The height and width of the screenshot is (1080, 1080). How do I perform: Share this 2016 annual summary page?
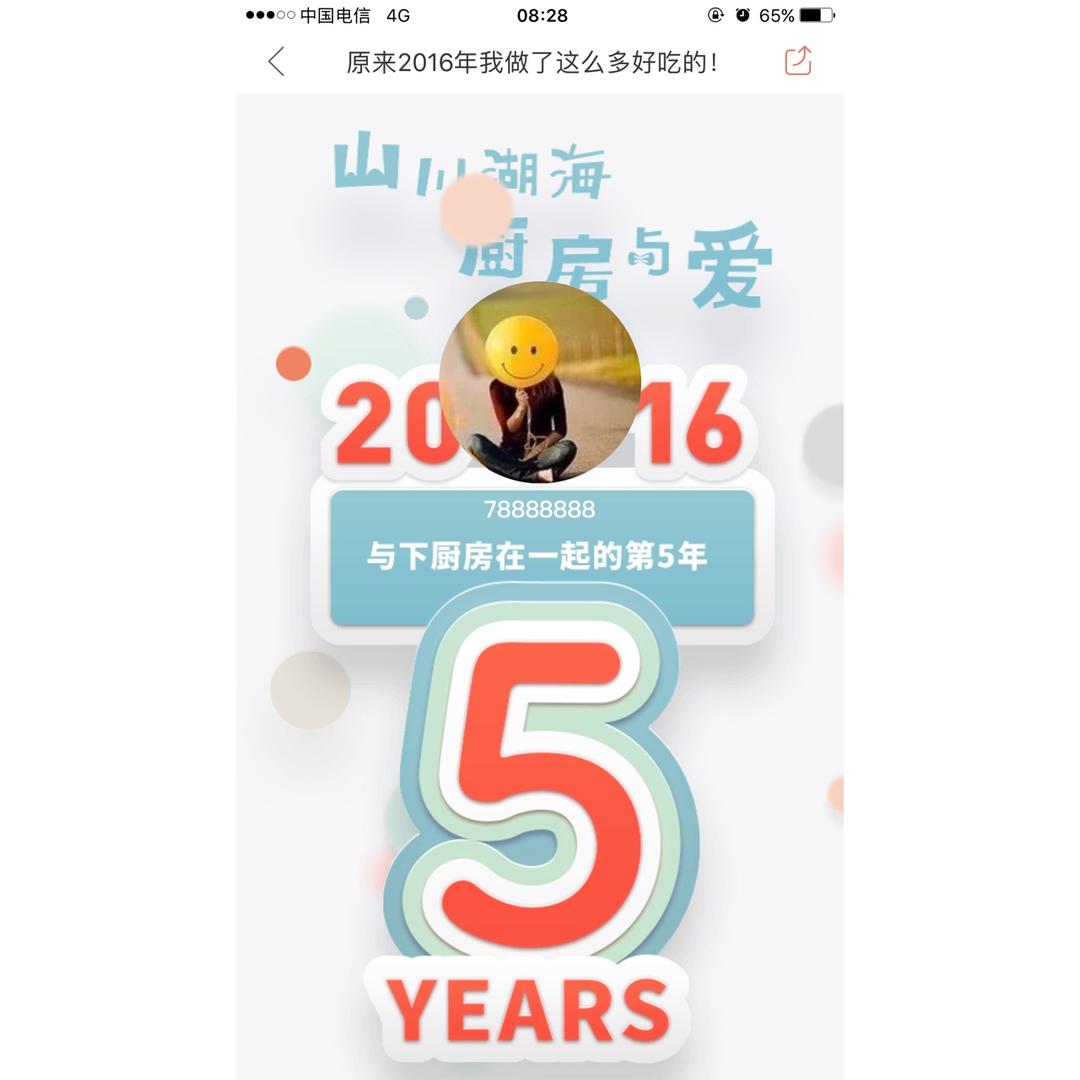click(798, 61)
